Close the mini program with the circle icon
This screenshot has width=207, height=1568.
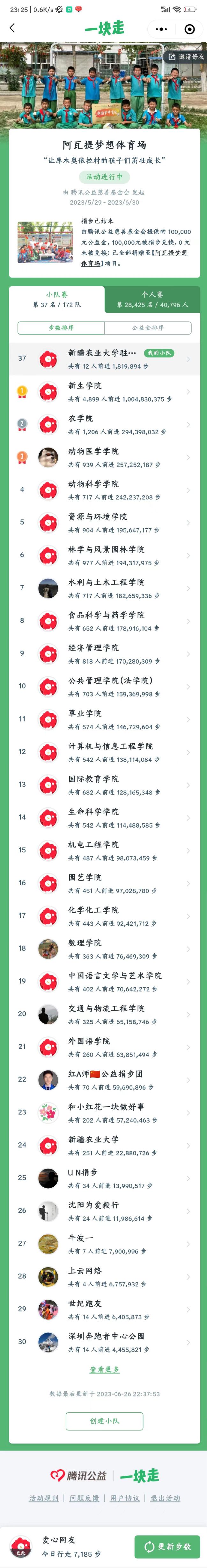click(189, 29)
